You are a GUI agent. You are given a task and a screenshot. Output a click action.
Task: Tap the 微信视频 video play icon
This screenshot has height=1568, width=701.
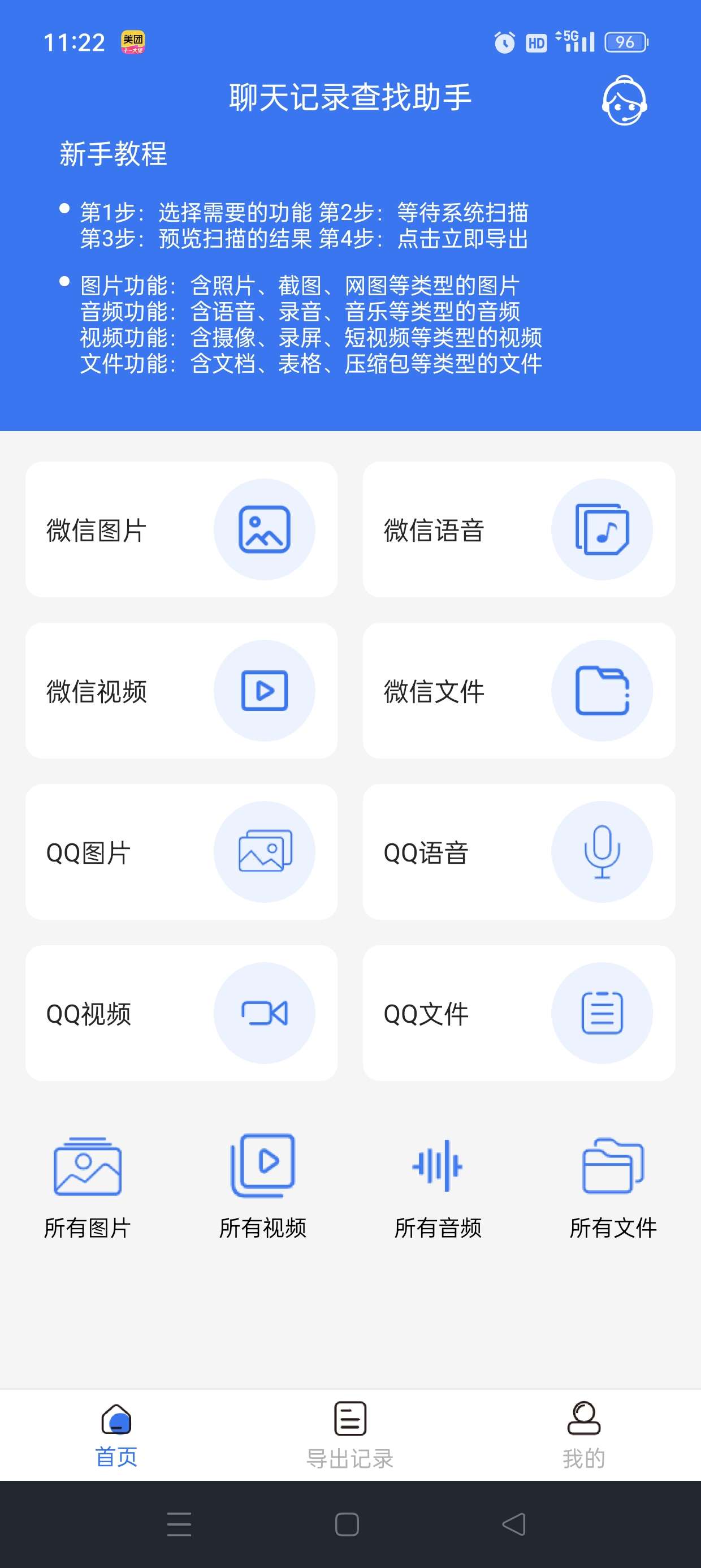[x=264, y=690]
